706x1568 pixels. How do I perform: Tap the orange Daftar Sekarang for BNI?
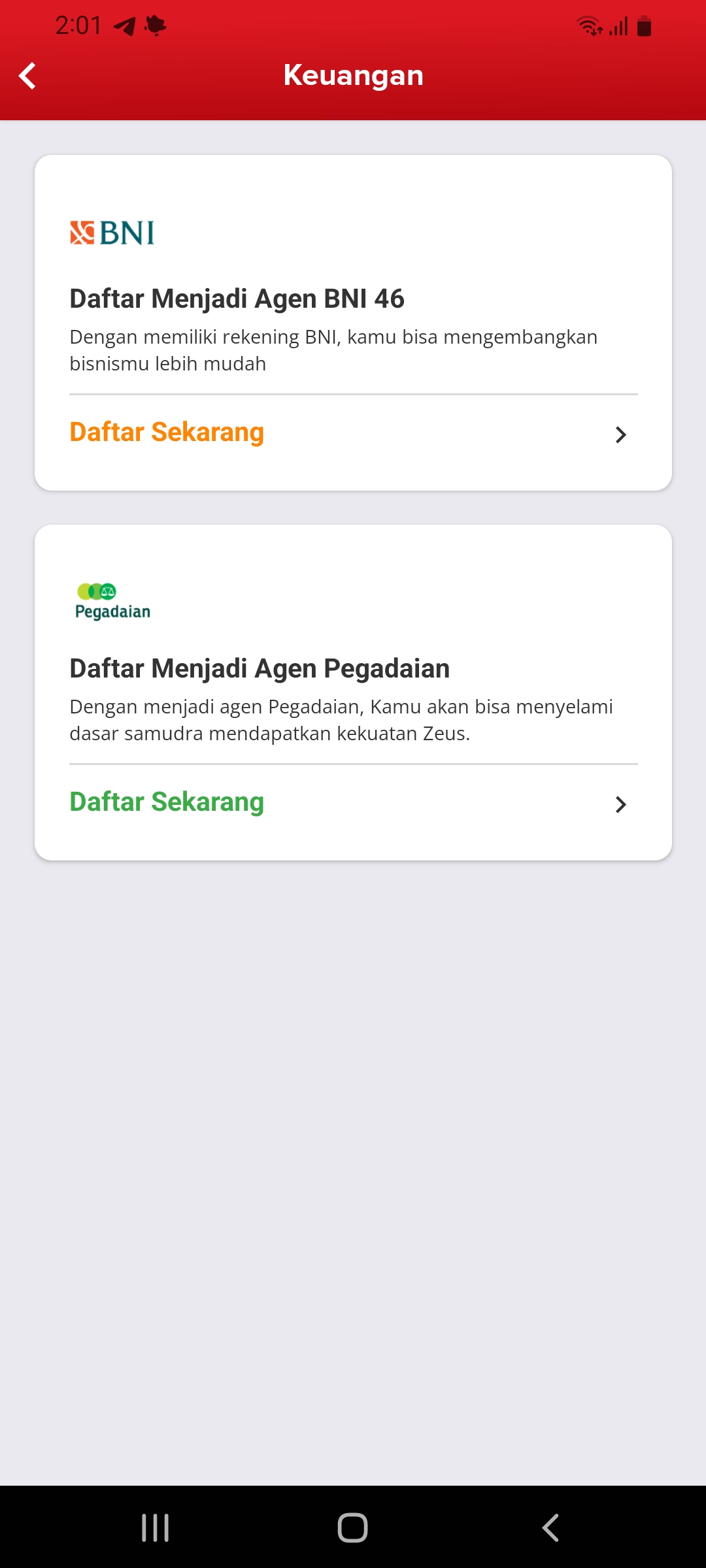coord(167,433)
